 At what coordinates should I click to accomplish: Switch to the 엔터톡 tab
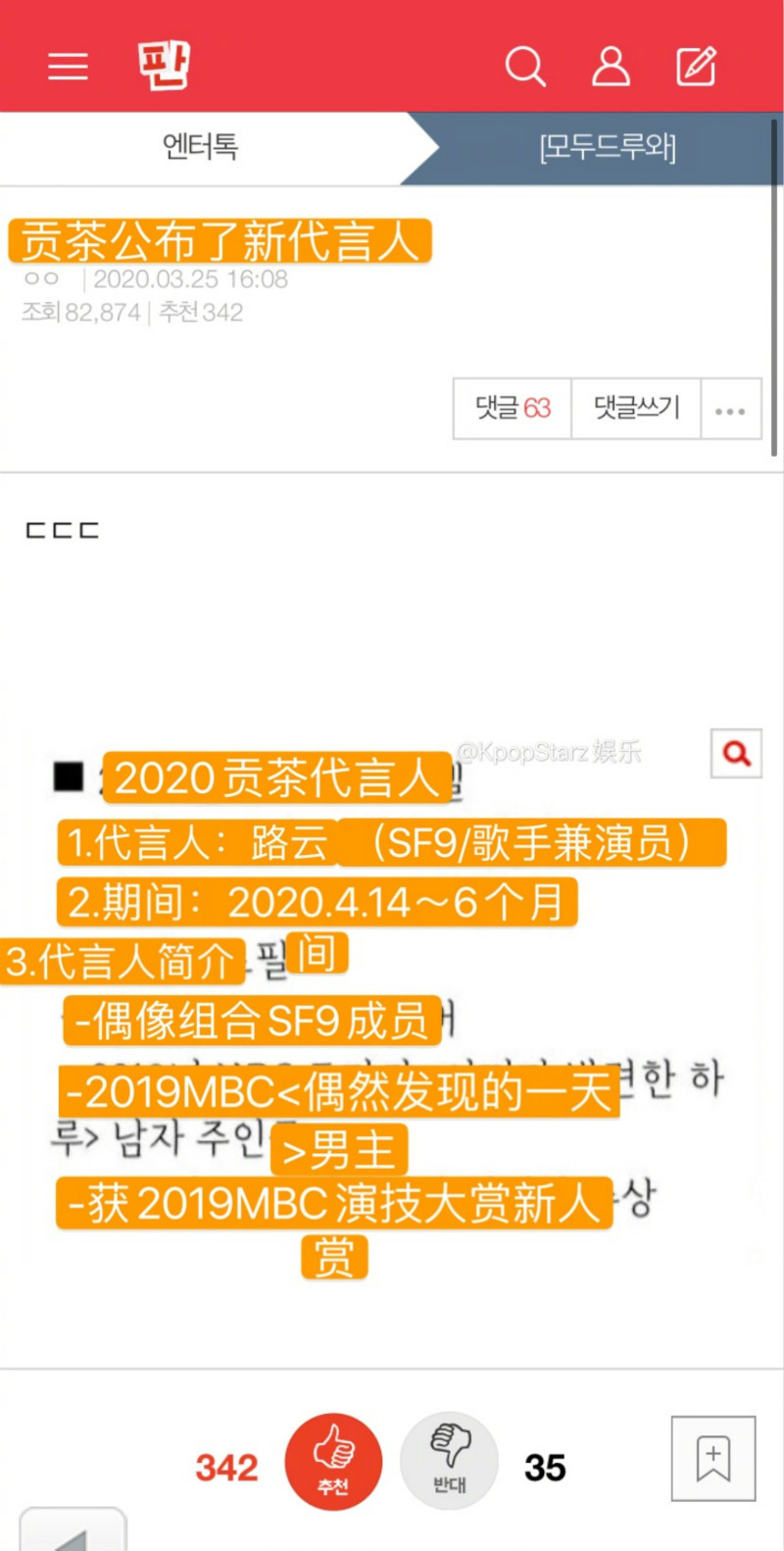pos(201,148)
